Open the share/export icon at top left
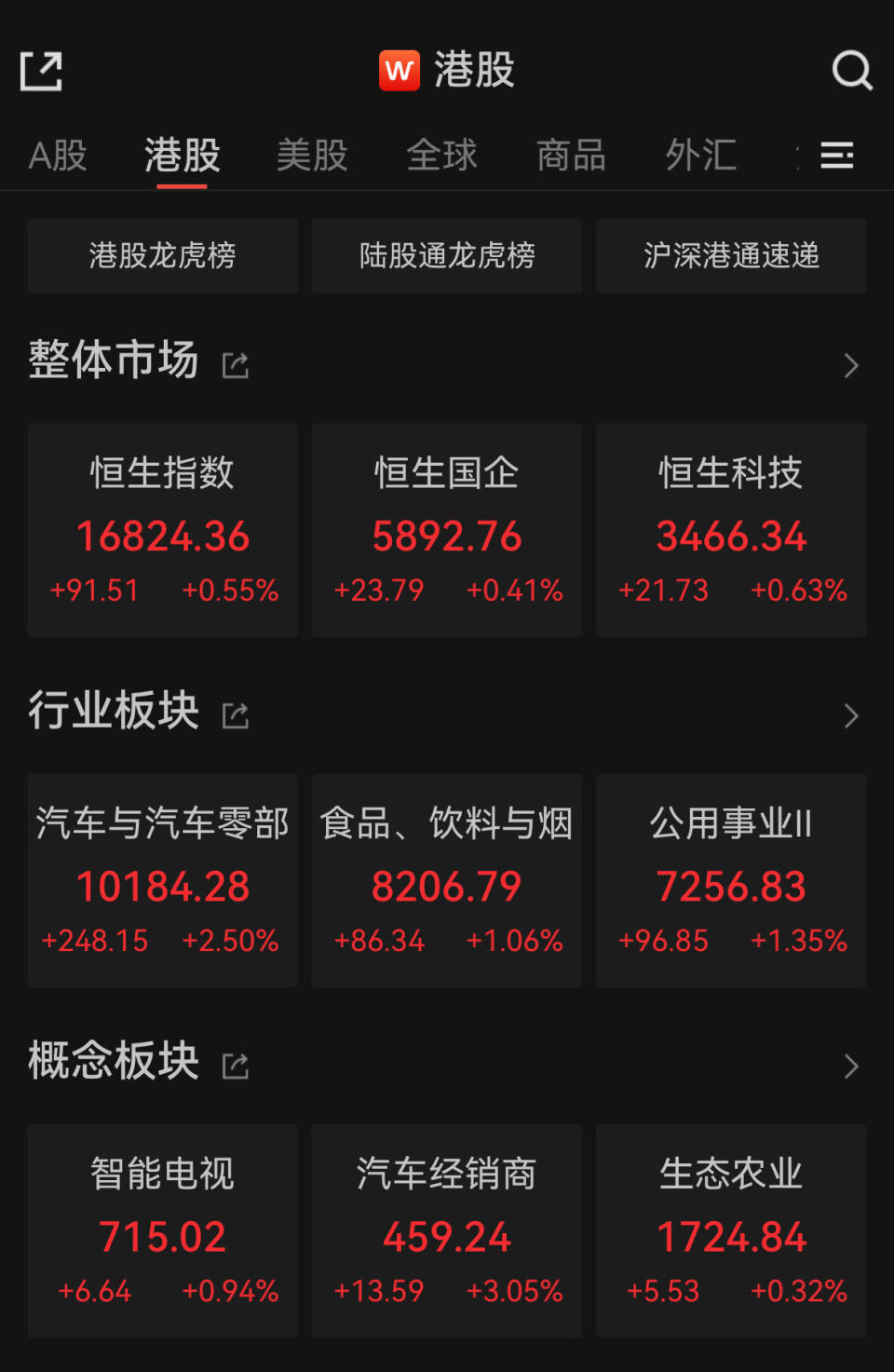Viewport: 894px width, 1372px height. [x=42, y=70]
